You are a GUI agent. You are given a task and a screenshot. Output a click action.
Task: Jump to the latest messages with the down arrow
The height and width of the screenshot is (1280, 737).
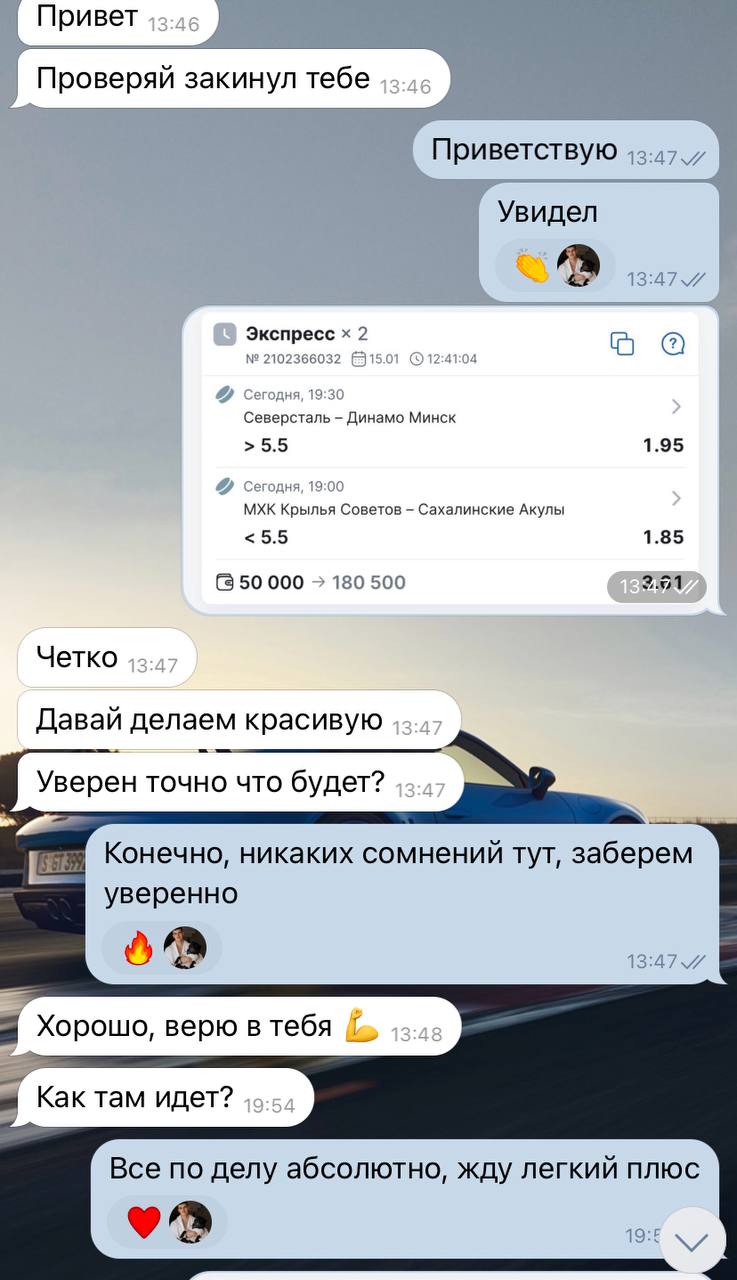pyautogui.click(x=692, y=1241)
